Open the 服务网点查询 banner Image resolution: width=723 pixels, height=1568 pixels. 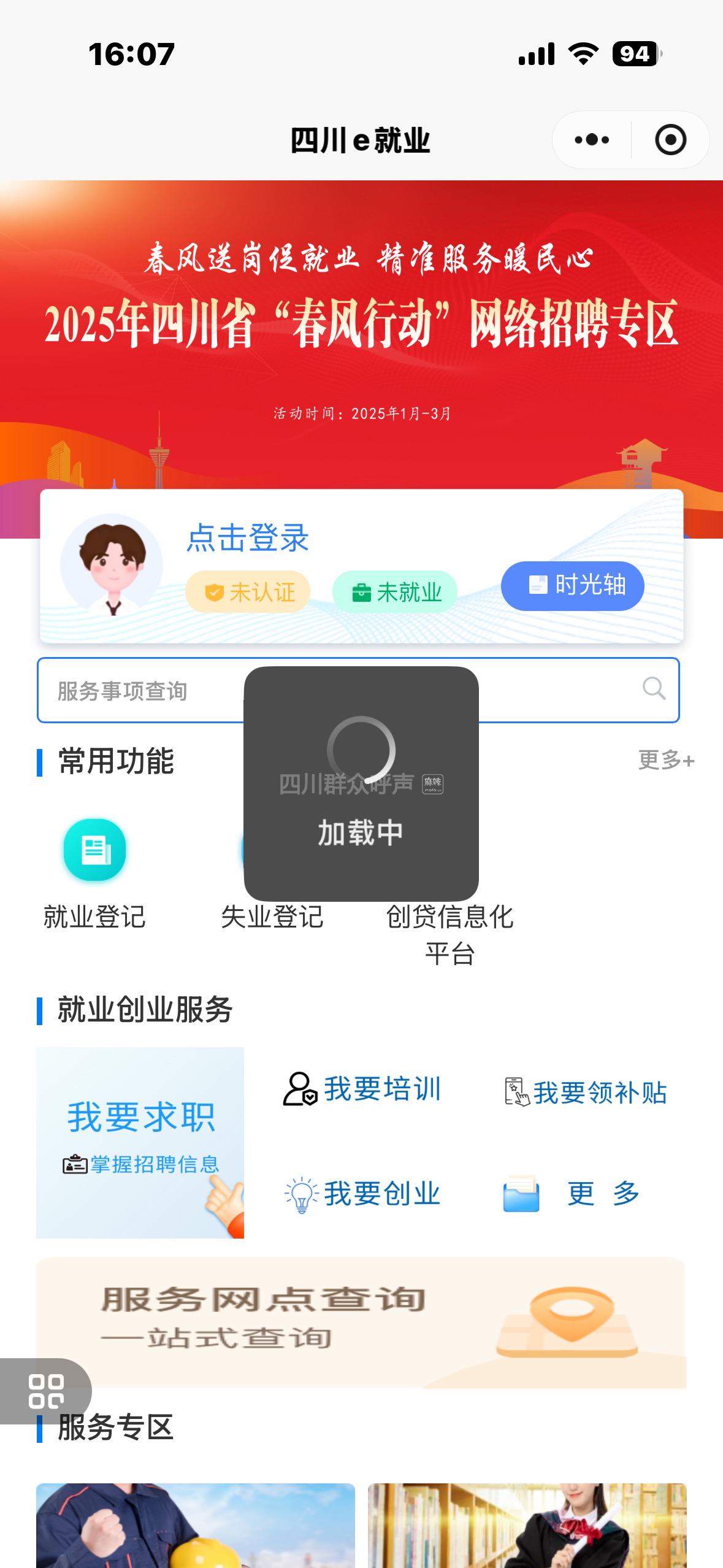click(x=361, y=1323)
